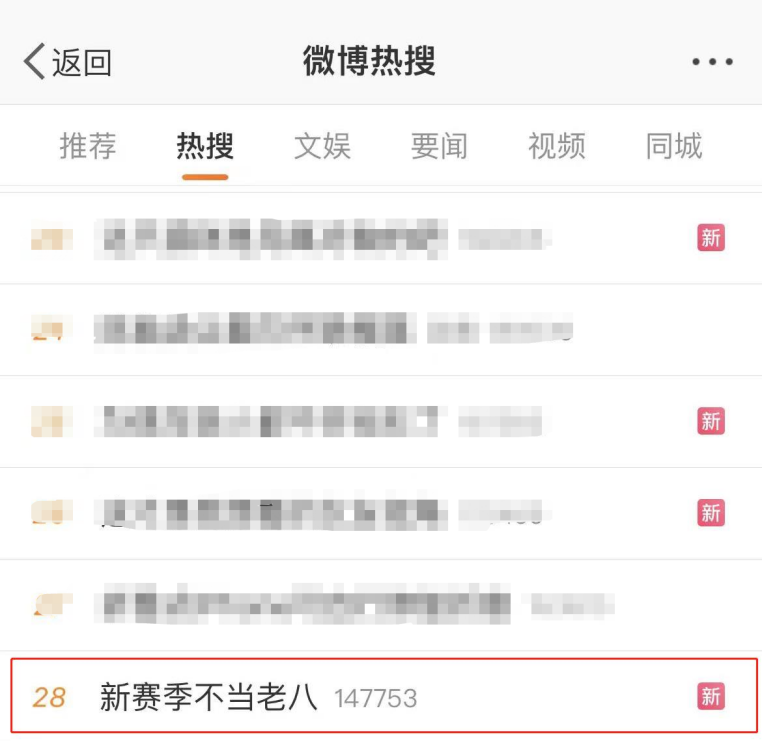762x741 pixels.
Task: Open the 同城 tab
Action: click(673, 147)
